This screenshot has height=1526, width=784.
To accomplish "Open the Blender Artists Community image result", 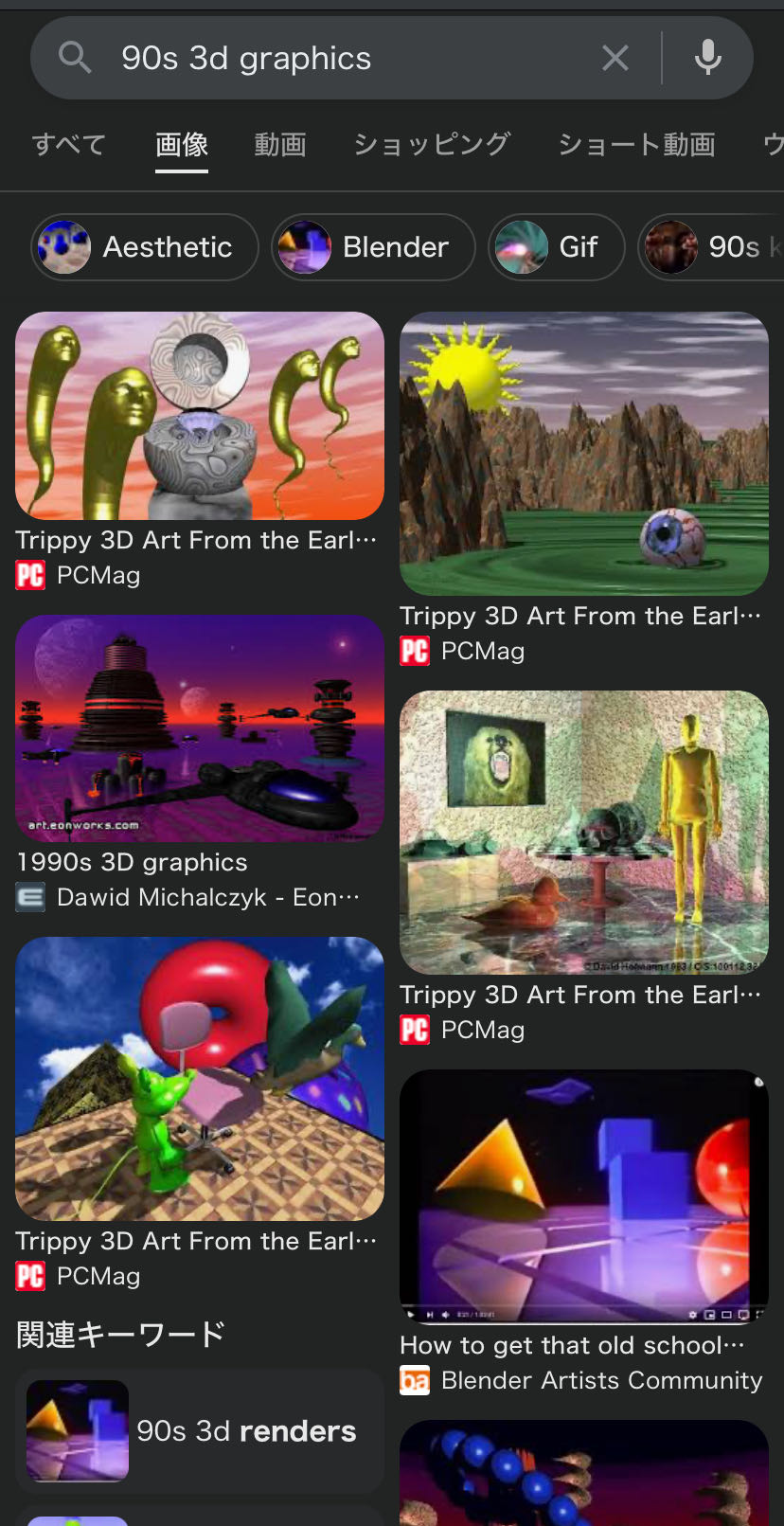I will [x=583, y=1197].
